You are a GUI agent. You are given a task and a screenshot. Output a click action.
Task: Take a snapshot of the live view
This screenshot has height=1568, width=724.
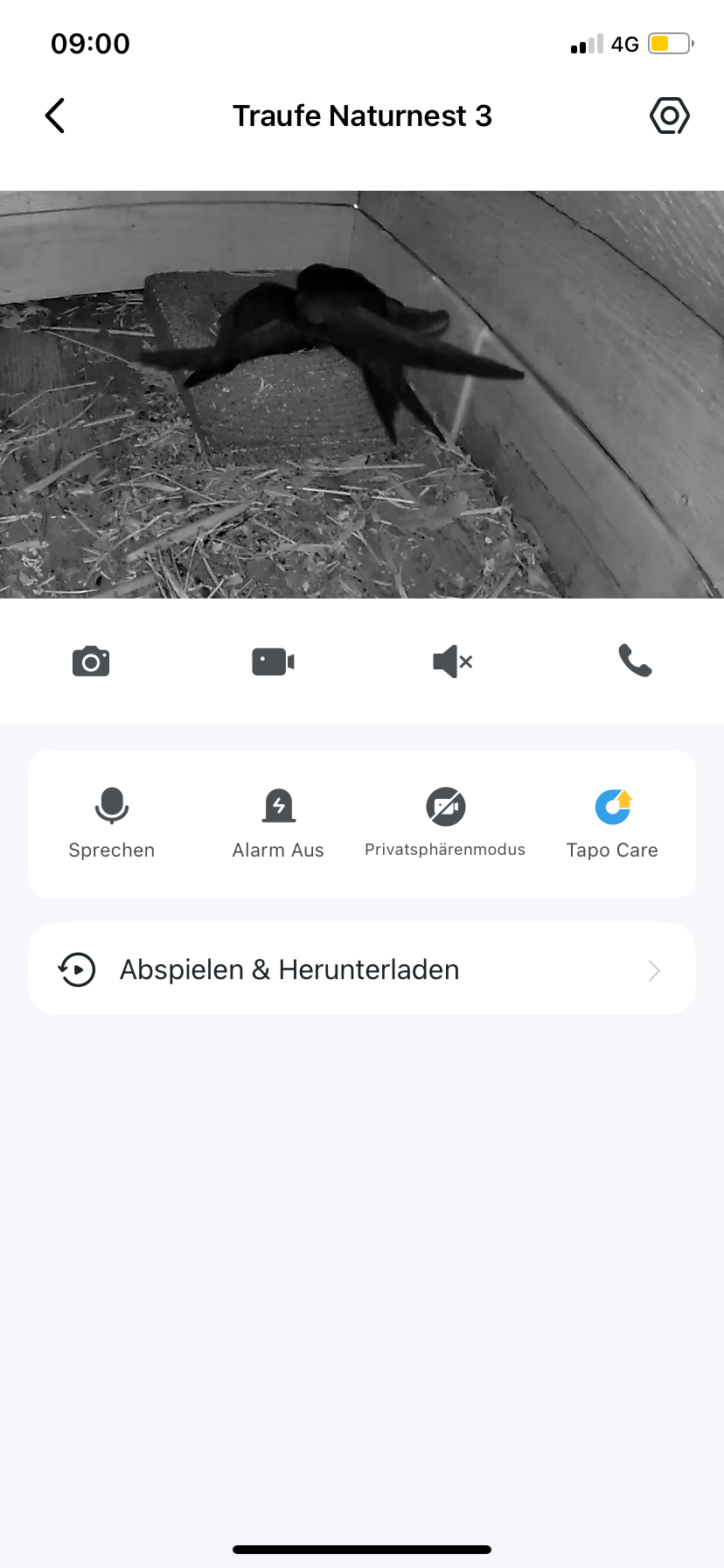click(91, 661)
